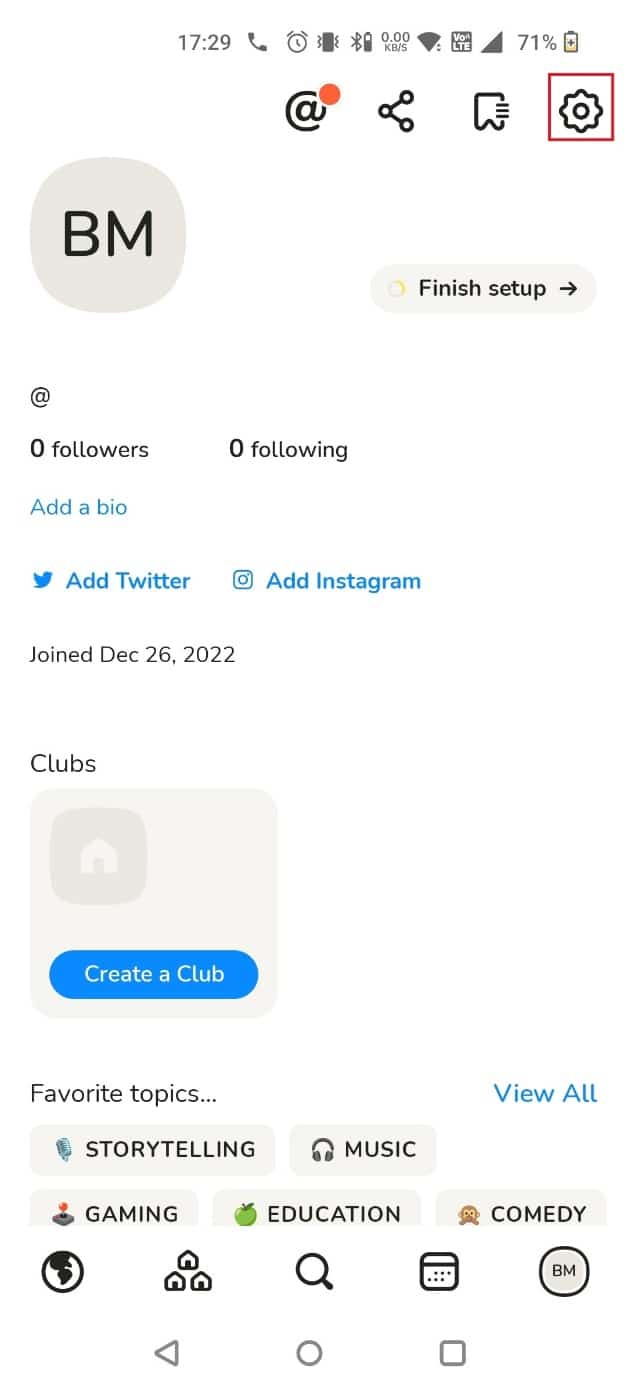View the 0 followers list

[89, 449]
